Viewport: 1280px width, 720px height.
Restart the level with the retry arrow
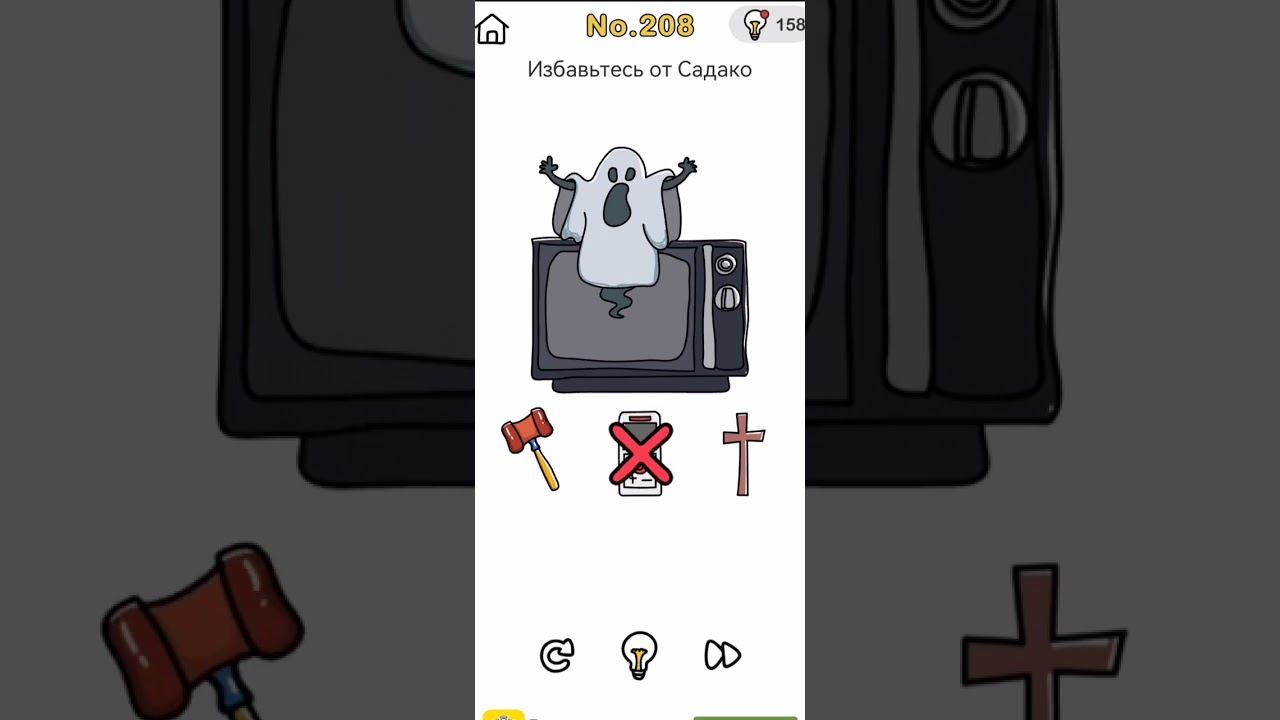[556, 655]
